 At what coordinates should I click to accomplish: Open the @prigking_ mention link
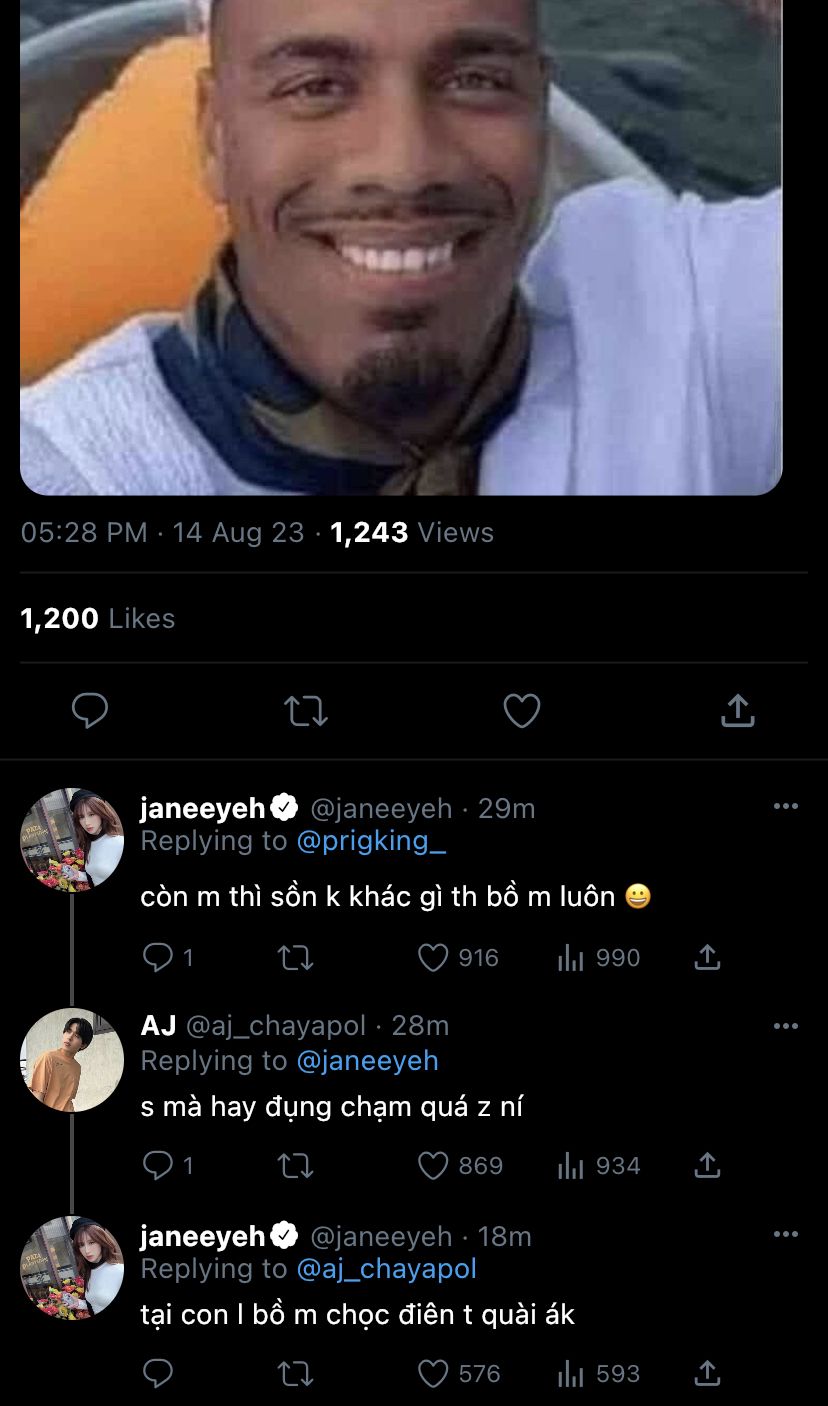click(371, 841)
